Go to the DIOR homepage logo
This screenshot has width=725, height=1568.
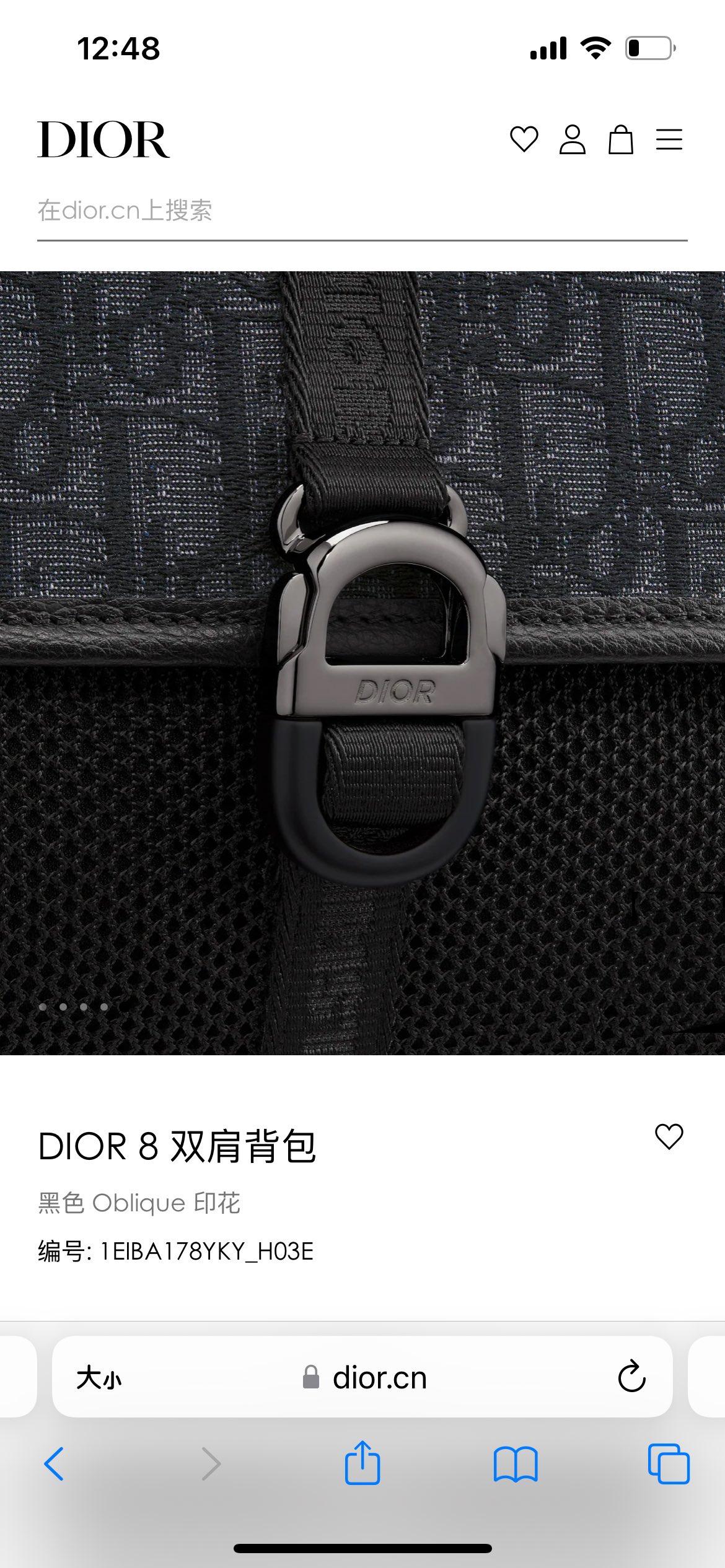coord(103,139)
